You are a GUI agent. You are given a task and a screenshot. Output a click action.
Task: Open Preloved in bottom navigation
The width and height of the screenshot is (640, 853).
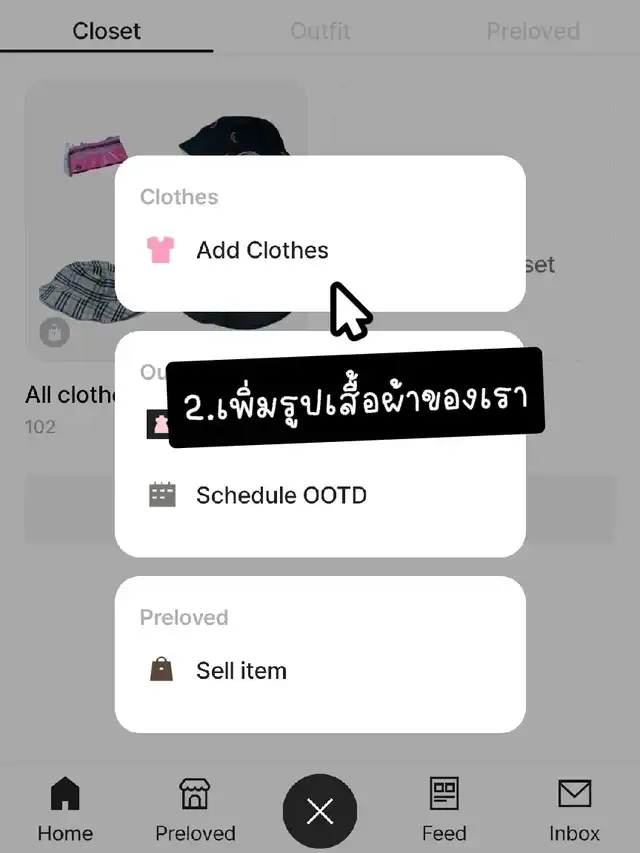pos(195,810)
